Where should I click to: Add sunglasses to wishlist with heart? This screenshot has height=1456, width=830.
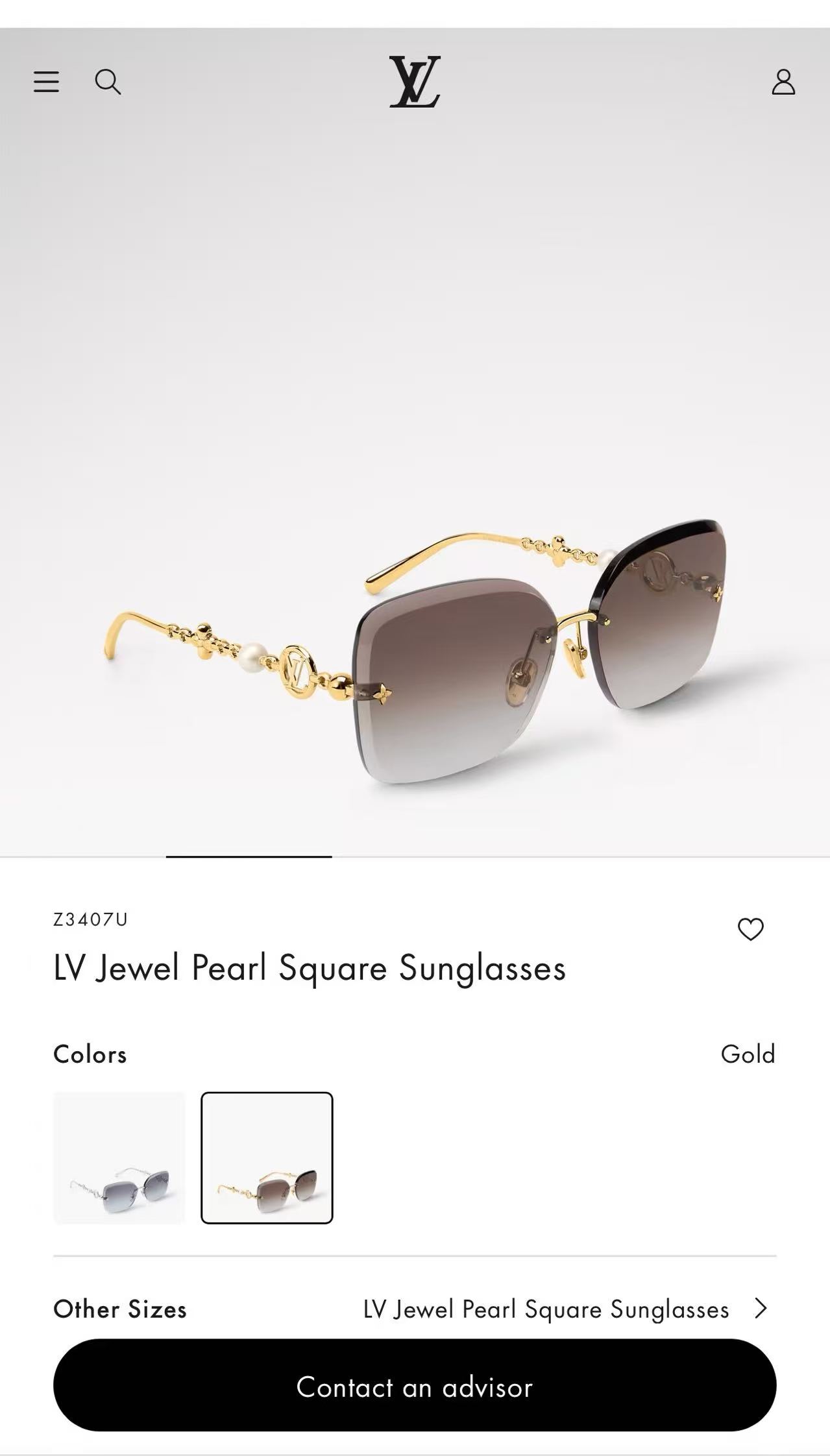pos(751,929)
